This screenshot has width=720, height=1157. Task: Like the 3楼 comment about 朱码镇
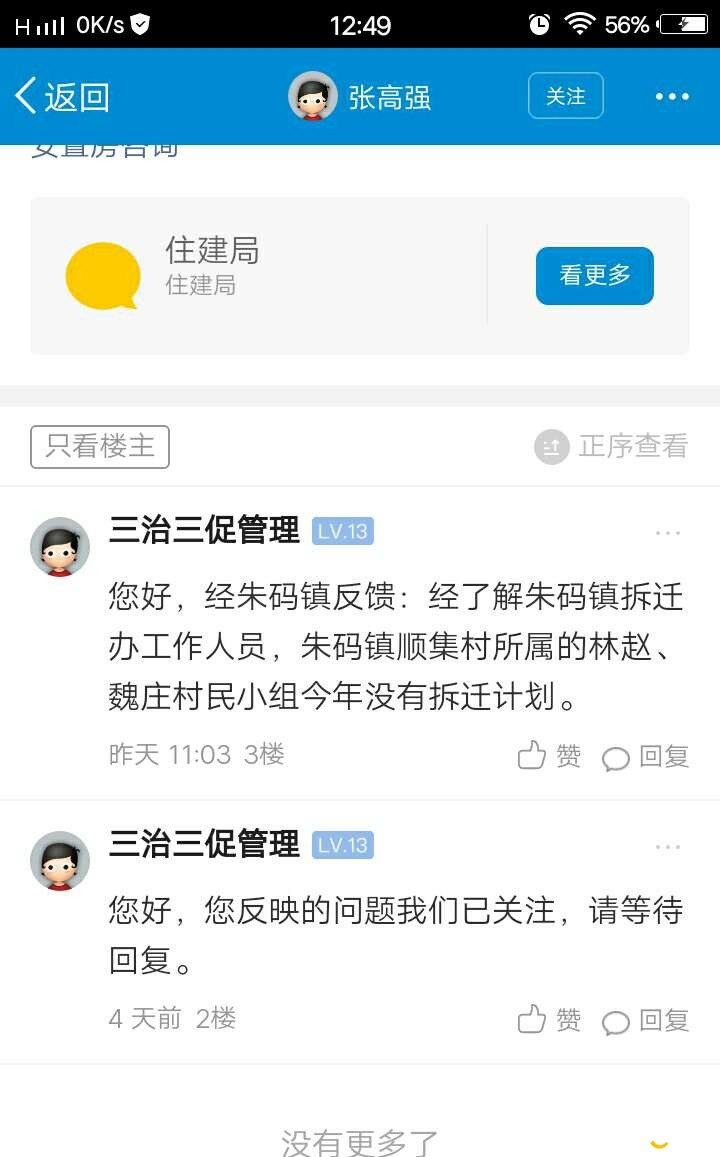pos(549,756)
